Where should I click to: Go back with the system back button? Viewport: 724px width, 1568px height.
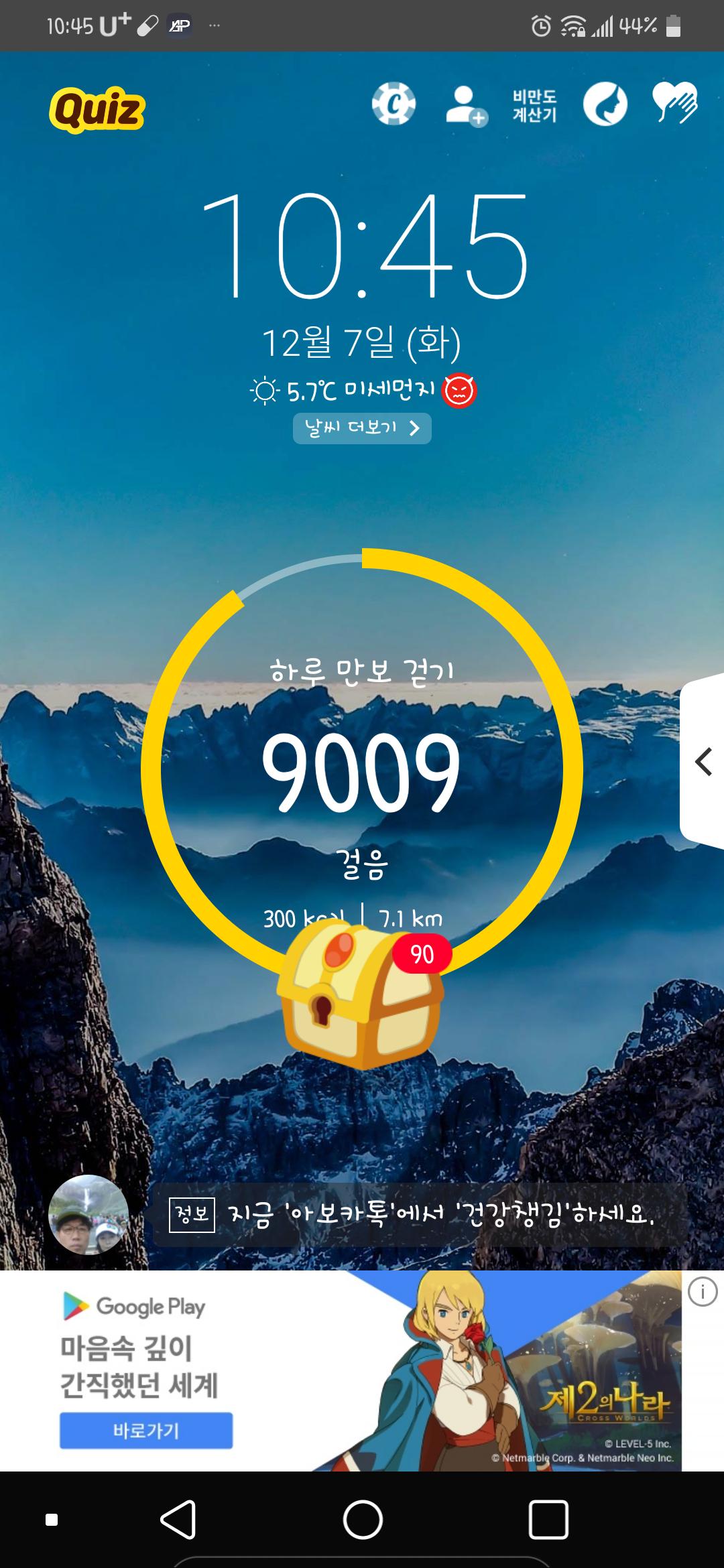tap(178, 1518)
